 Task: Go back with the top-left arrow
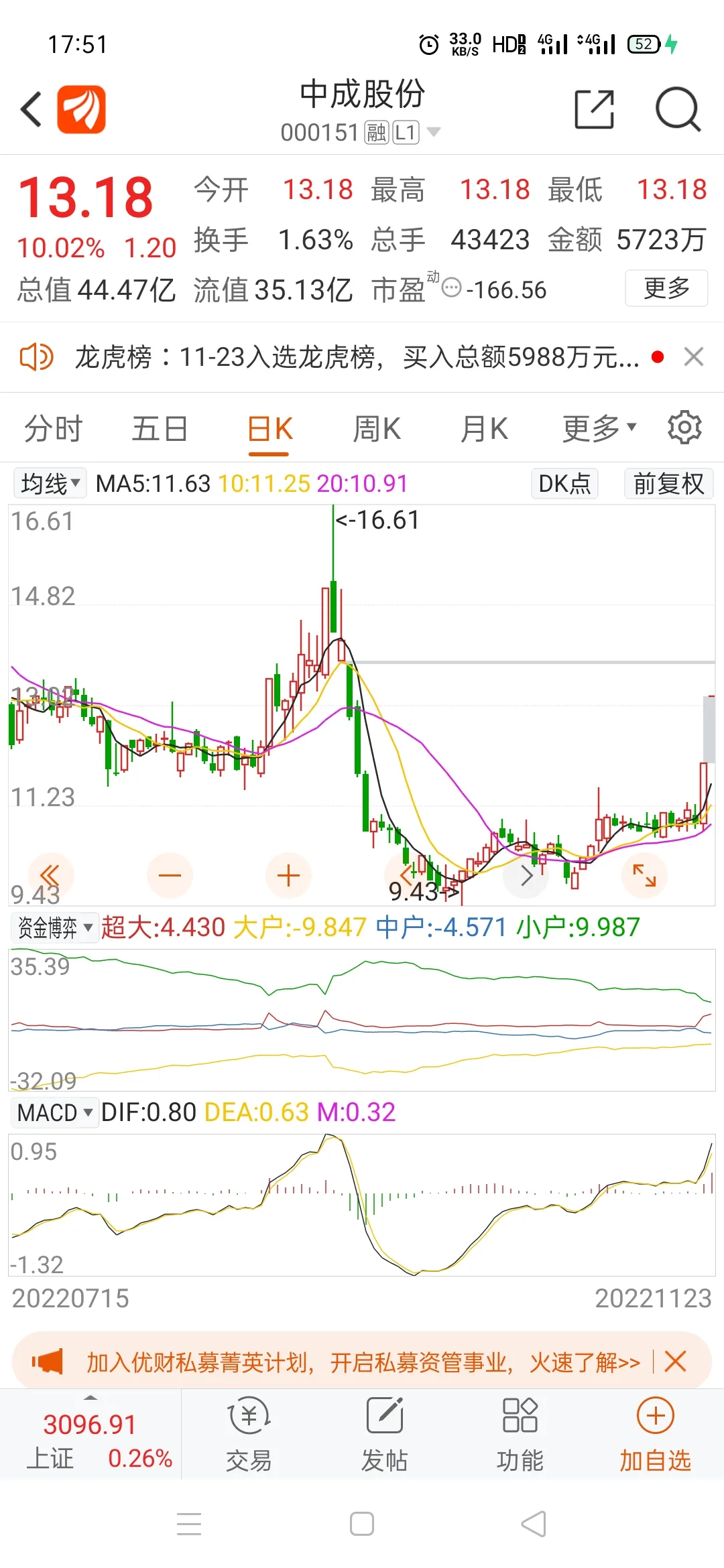click(32, 109)
